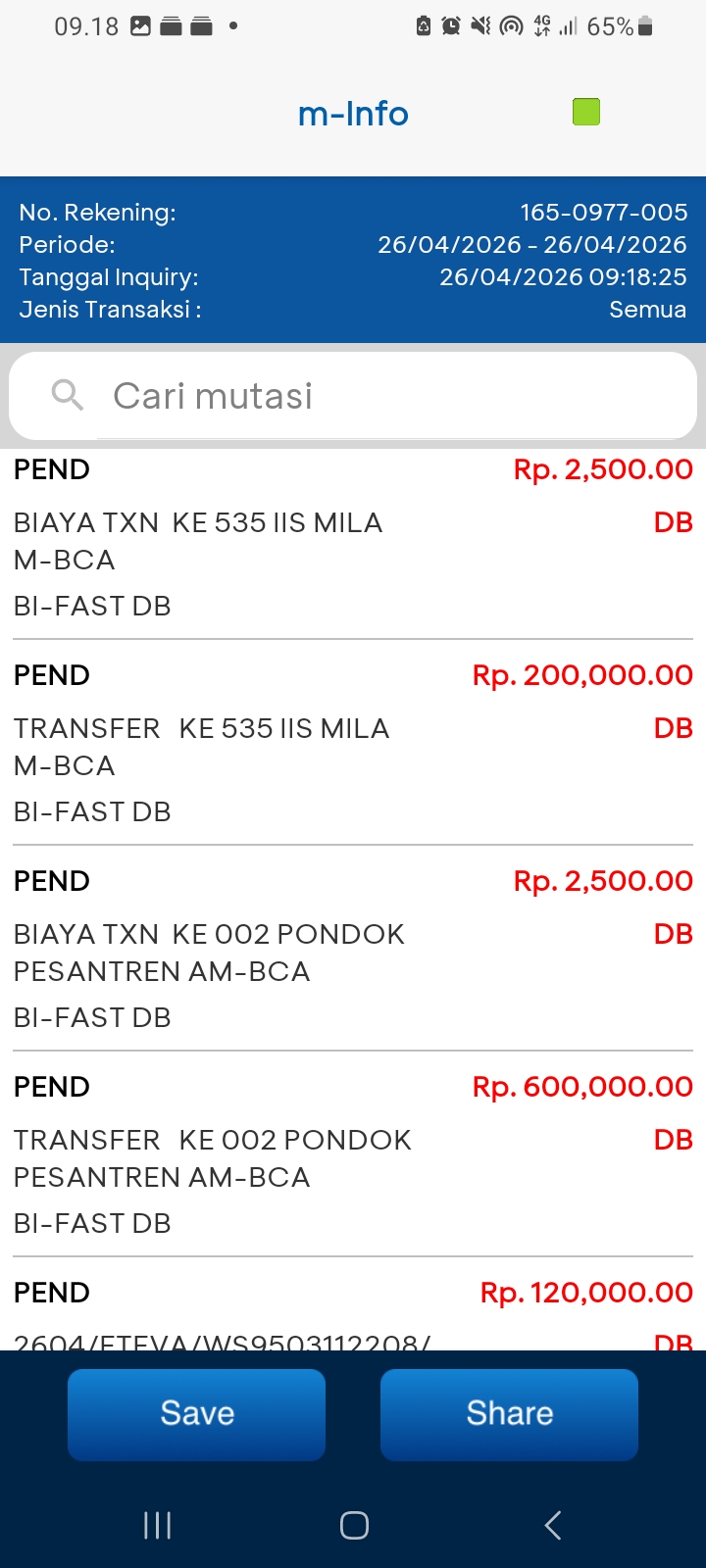Tap the Cari mutasi search field
Image resolution: width=706 pixels, height=1568 pixels.
click(392, 396)
